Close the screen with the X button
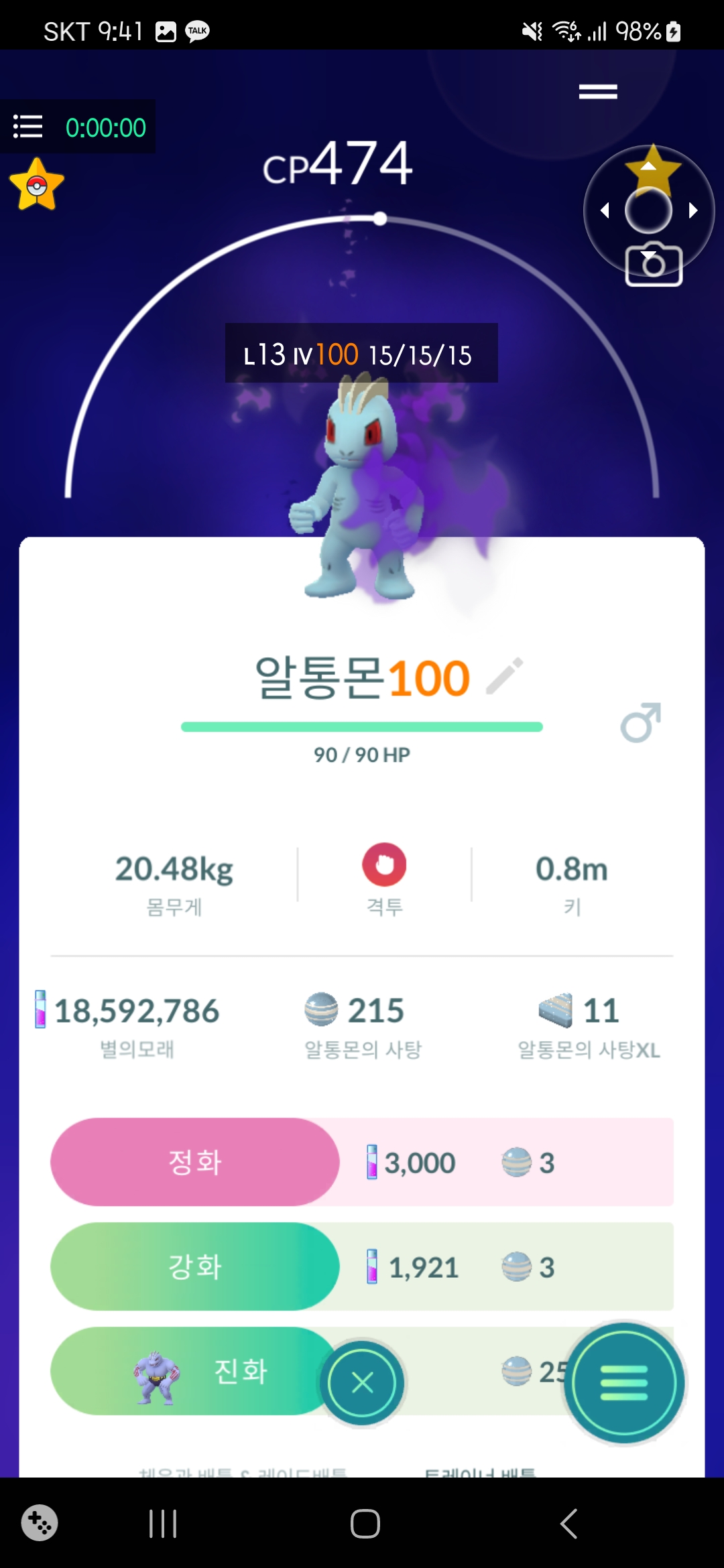 [362, 1382]
